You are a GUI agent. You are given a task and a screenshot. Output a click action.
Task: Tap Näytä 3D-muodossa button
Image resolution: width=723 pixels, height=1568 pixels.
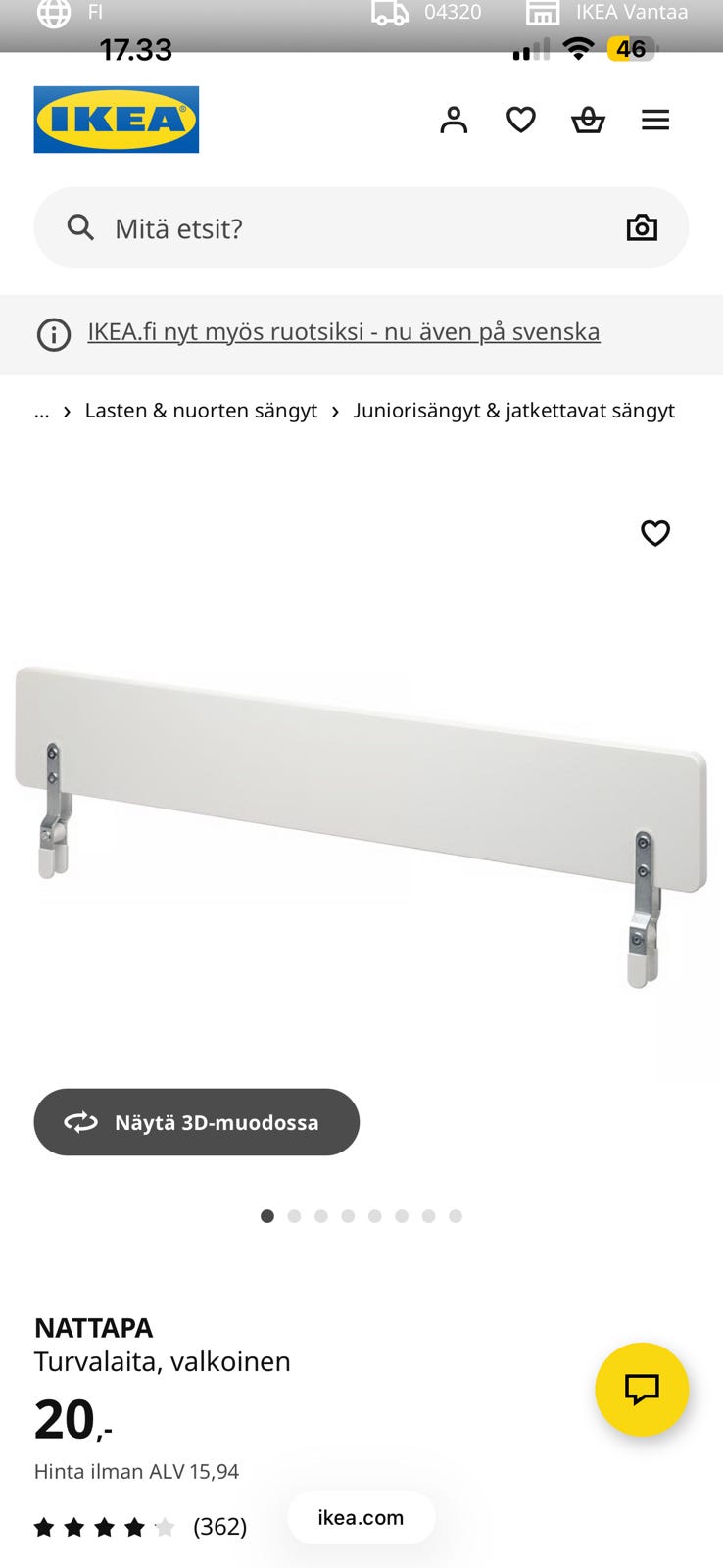197,1122
